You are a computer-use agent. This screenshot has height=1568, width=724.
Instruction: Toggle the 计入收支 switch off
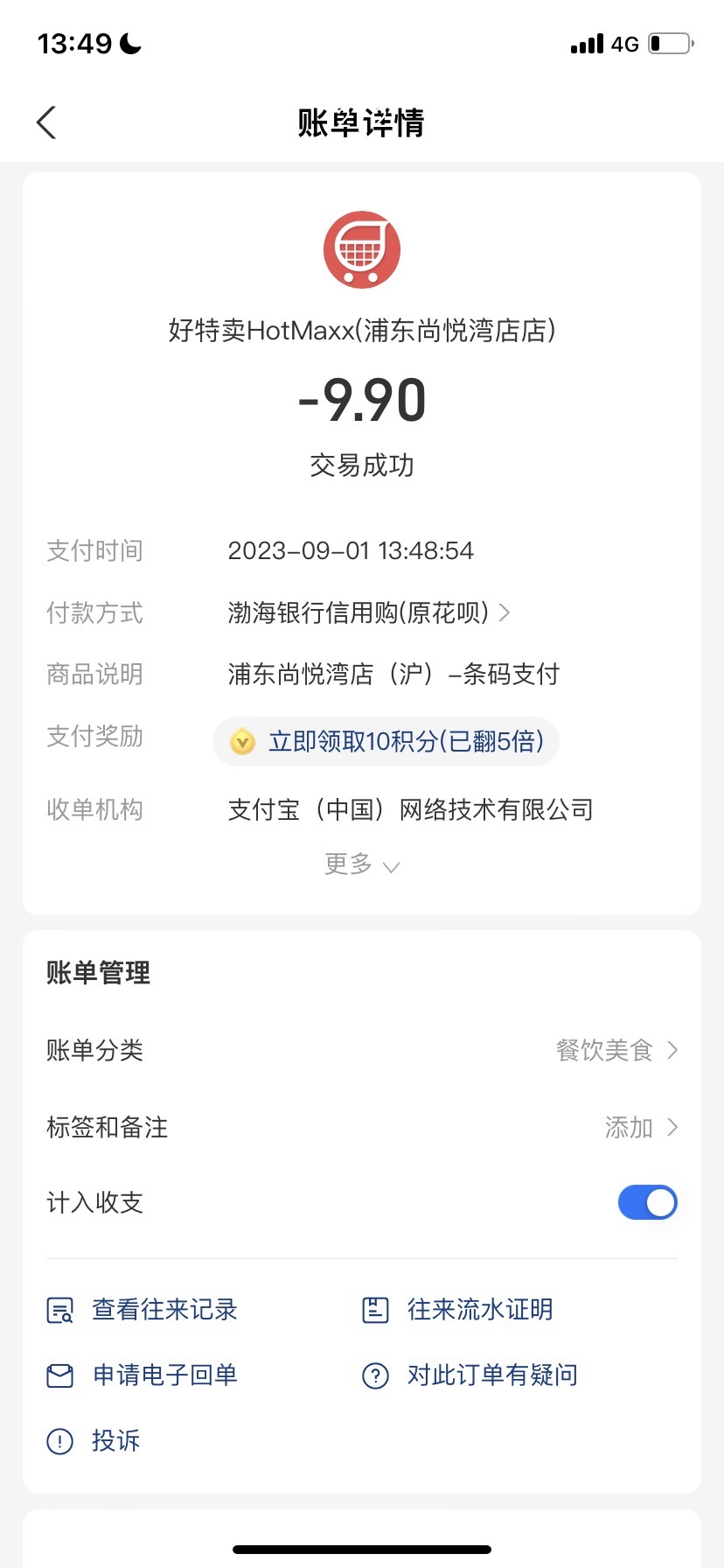click(648, 1202)
